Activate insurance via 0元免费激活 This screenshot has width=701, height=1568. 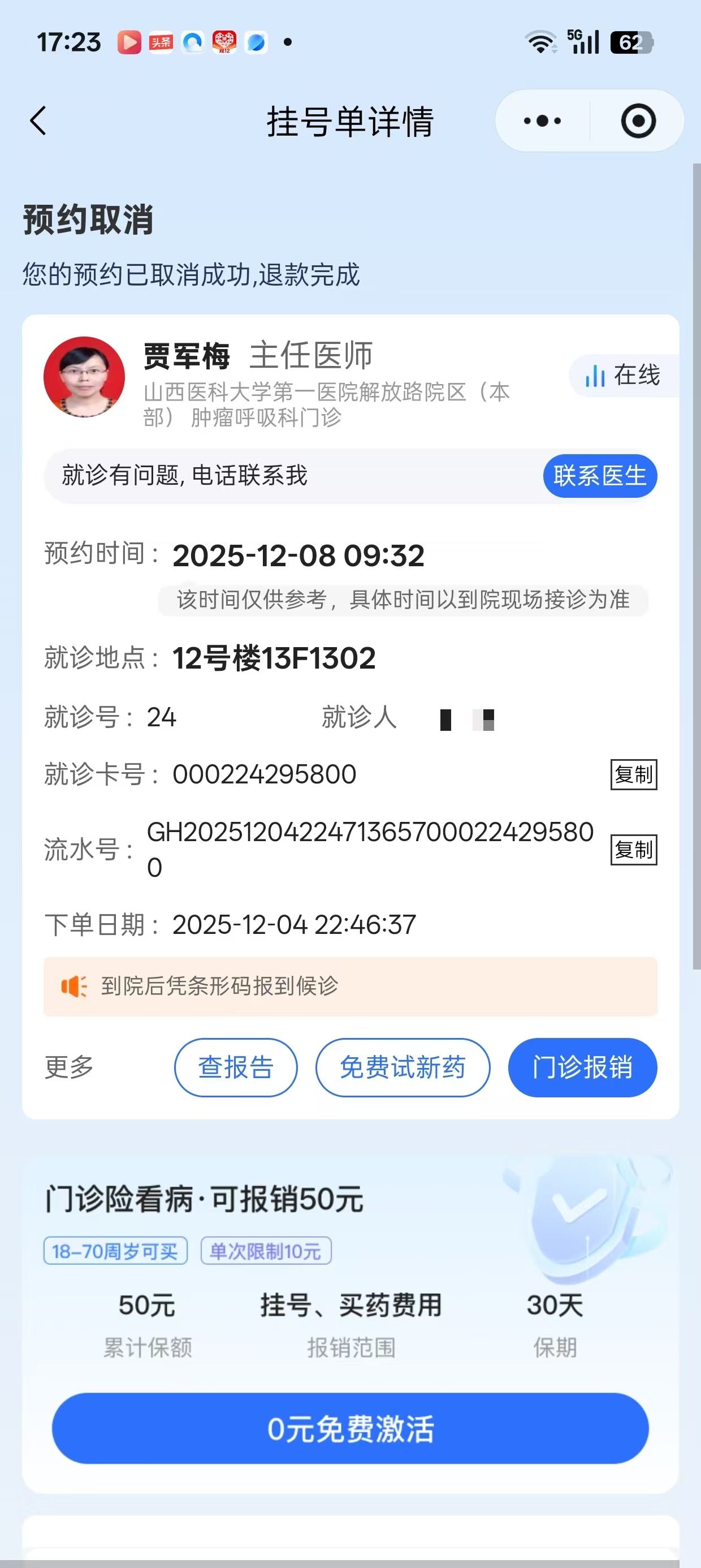pyautogui.click(x=350, y=1429)
